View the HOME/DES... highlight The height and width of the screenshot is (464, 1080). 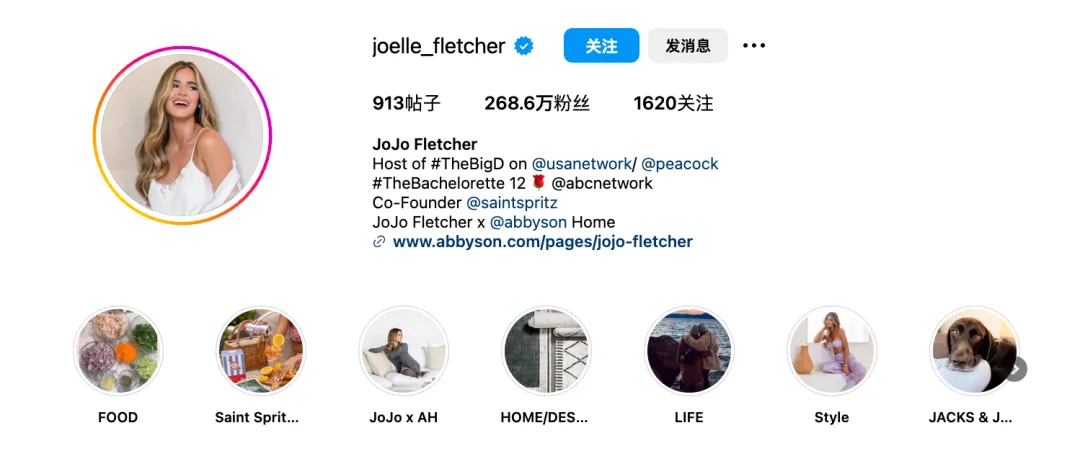[546, 351]
